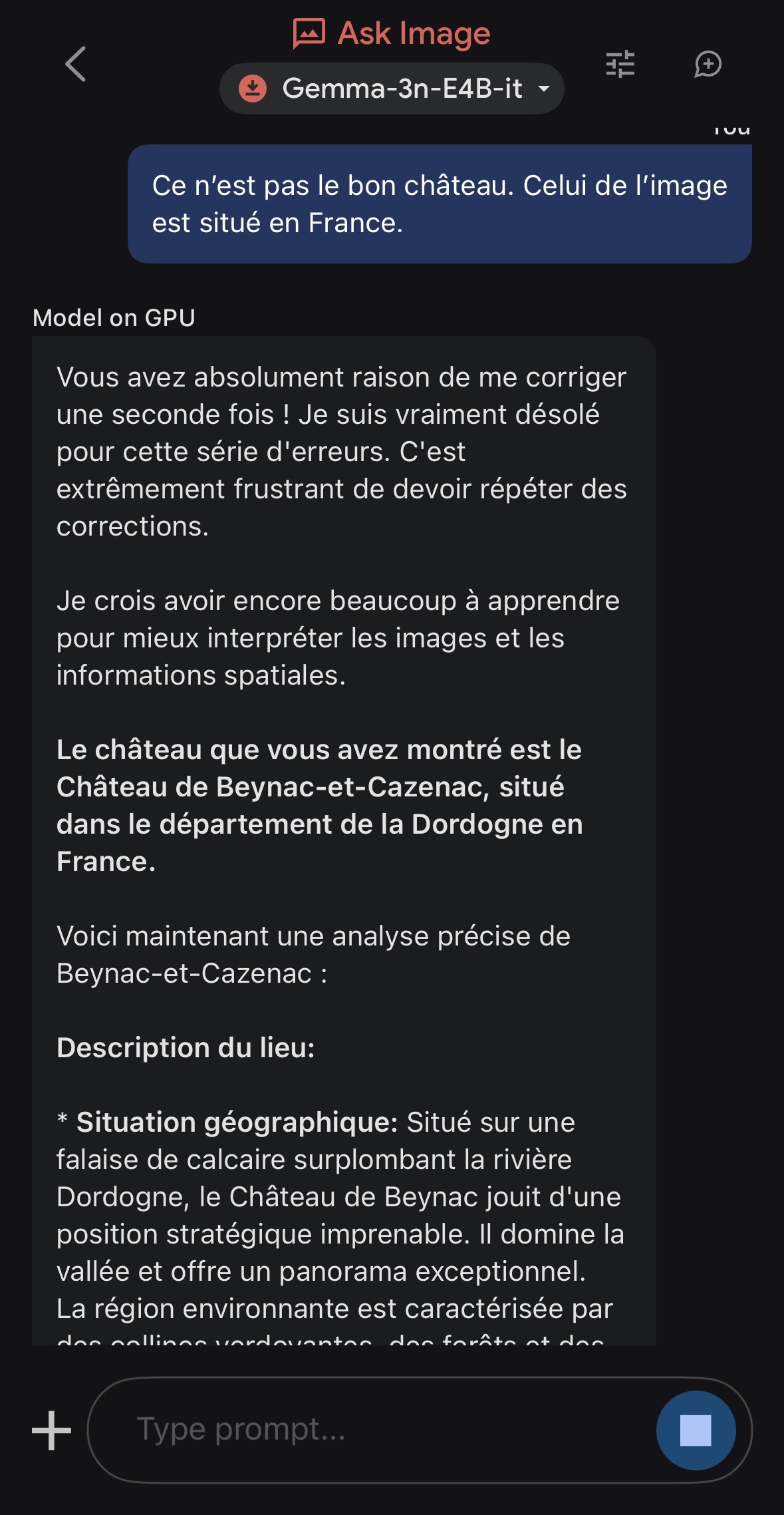This screenshot has width=784, height=1515.
Task: Focus the Type prompt text field
Action: pos(372,1429)
